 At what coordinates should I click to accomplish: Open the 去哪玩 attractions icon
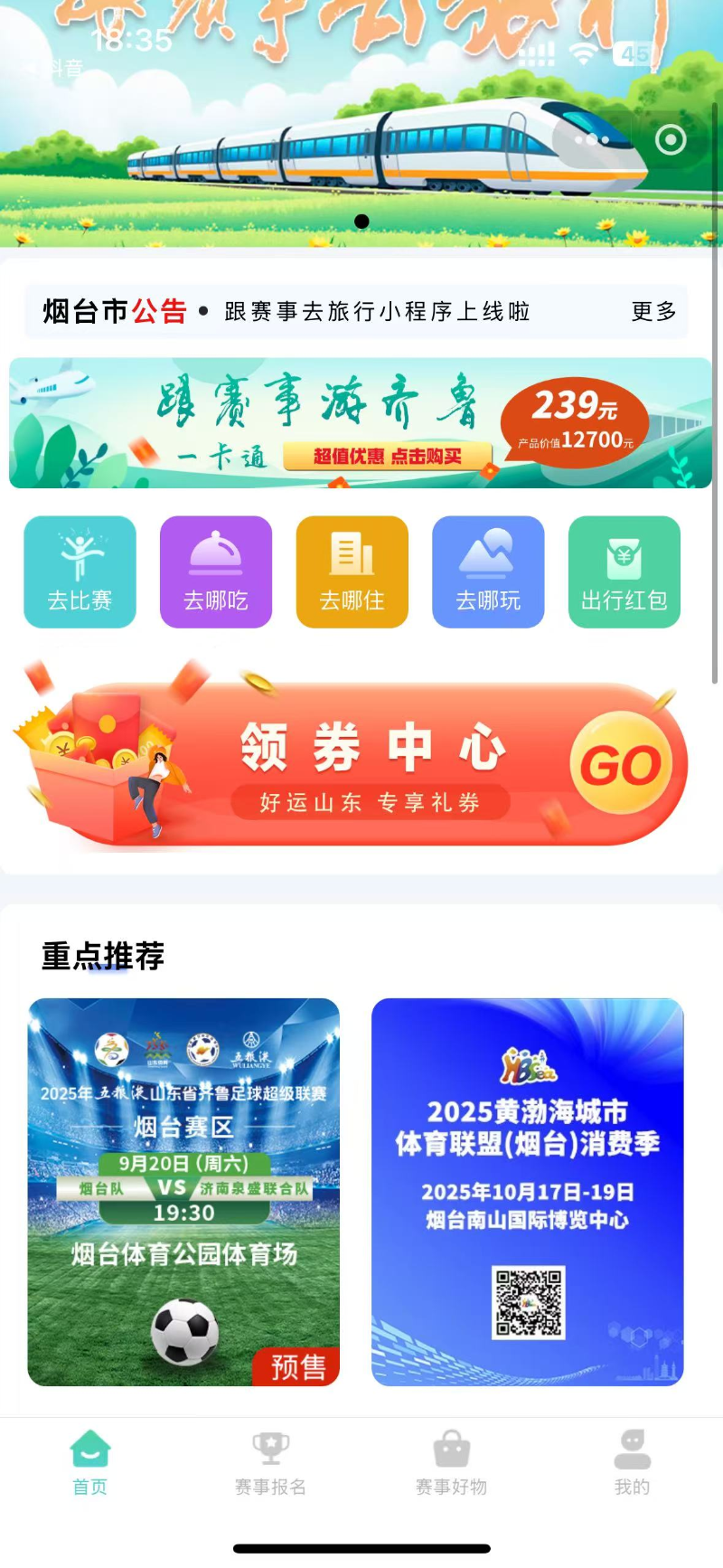488,570
